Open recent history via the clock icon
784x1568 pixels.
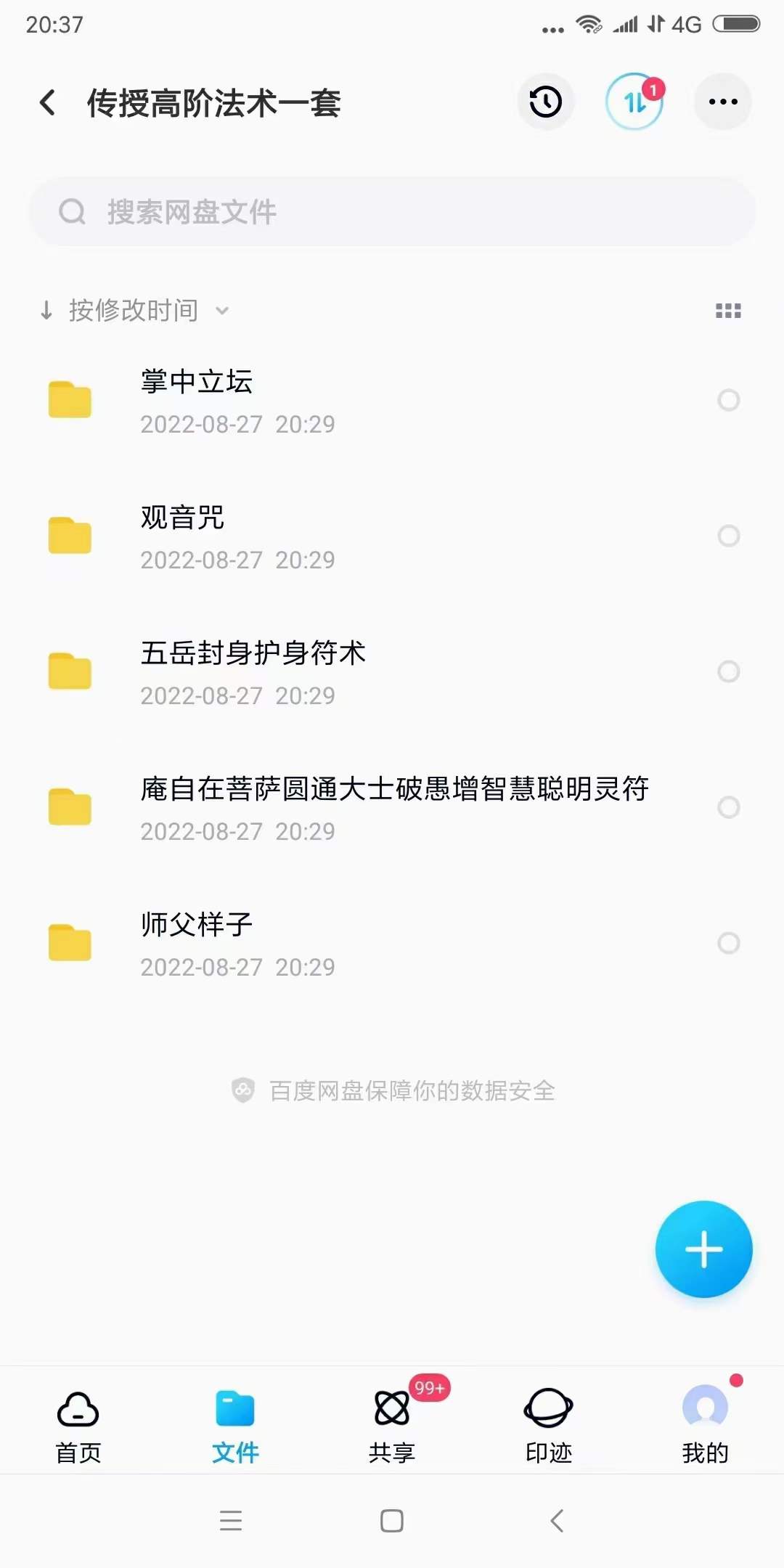545,102
